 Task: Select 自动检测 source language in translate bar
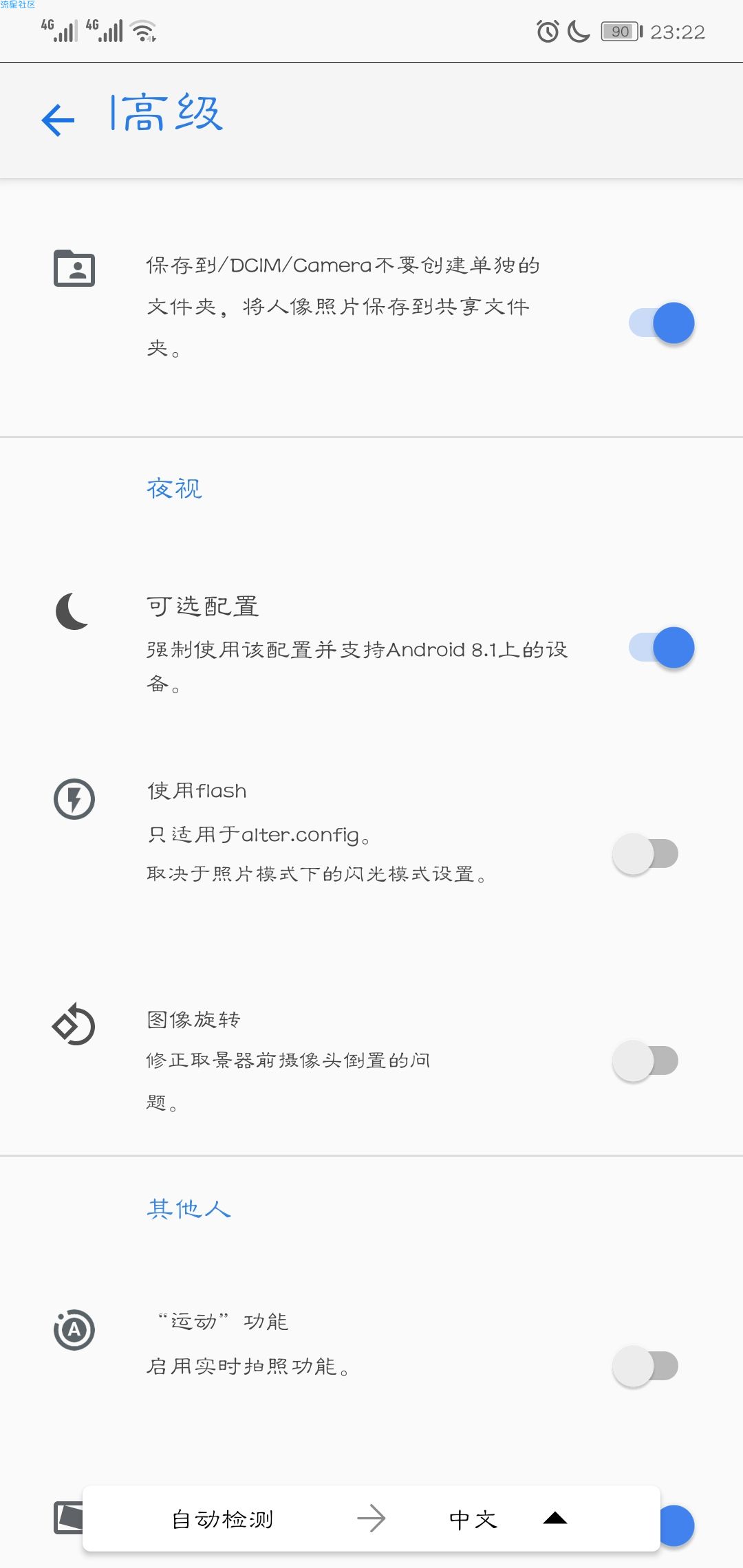[x=223, y=1518]
